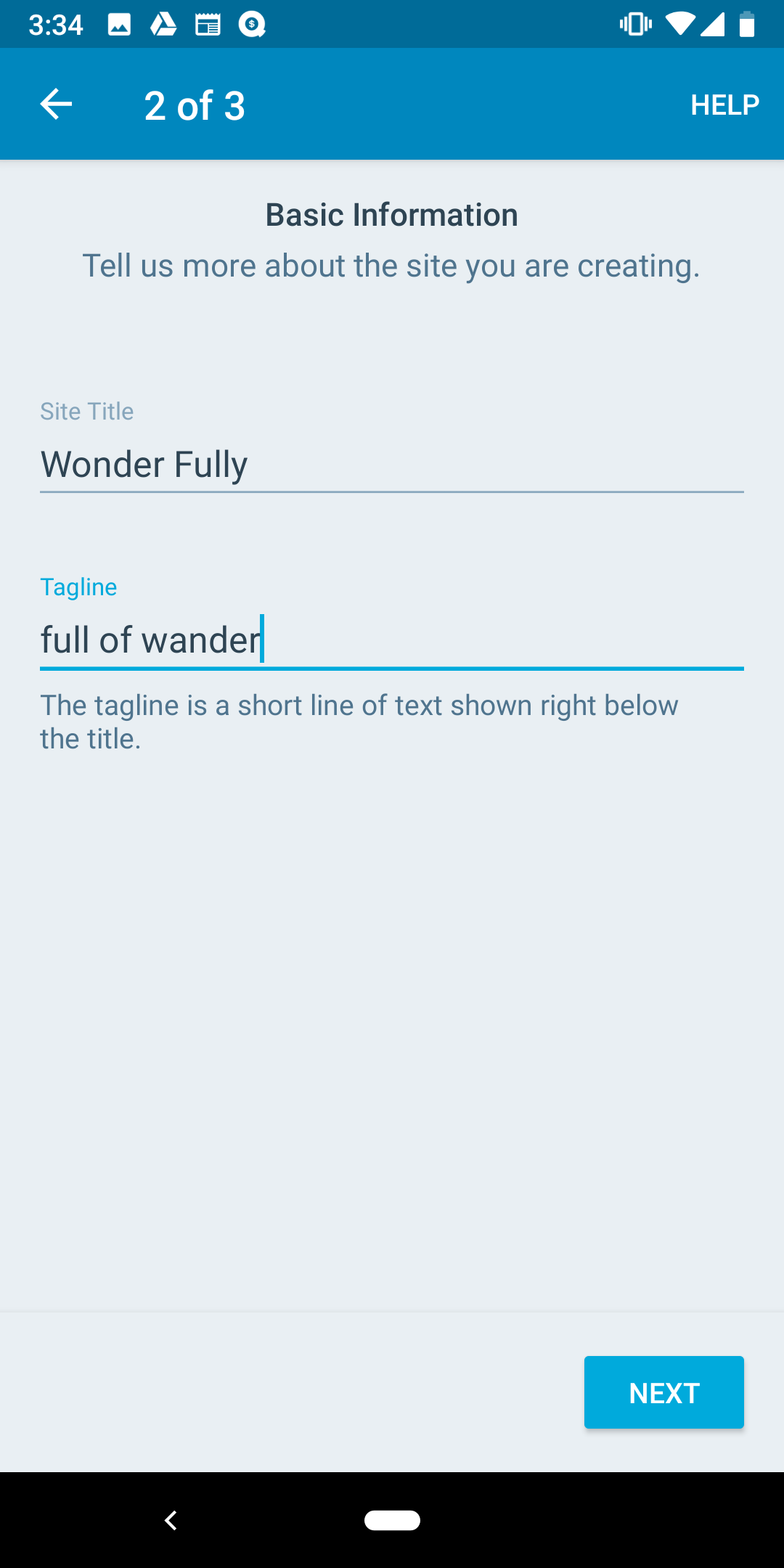The height and width of the screenshot is (1568, 784).
Task: Open HELP from the top bar
Action: 723,104
